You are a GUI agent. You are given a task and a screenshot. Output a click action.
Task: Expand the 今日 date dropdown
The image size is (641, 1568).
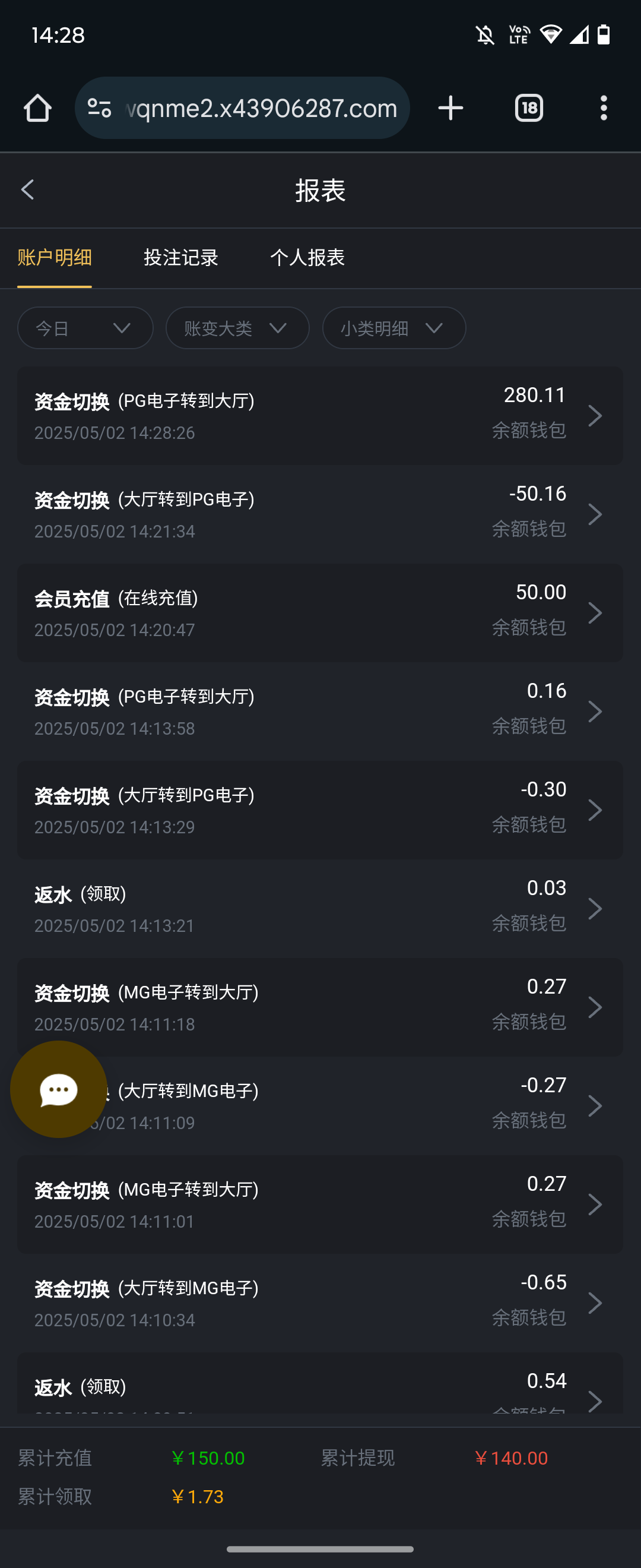[x=85, y=328]
